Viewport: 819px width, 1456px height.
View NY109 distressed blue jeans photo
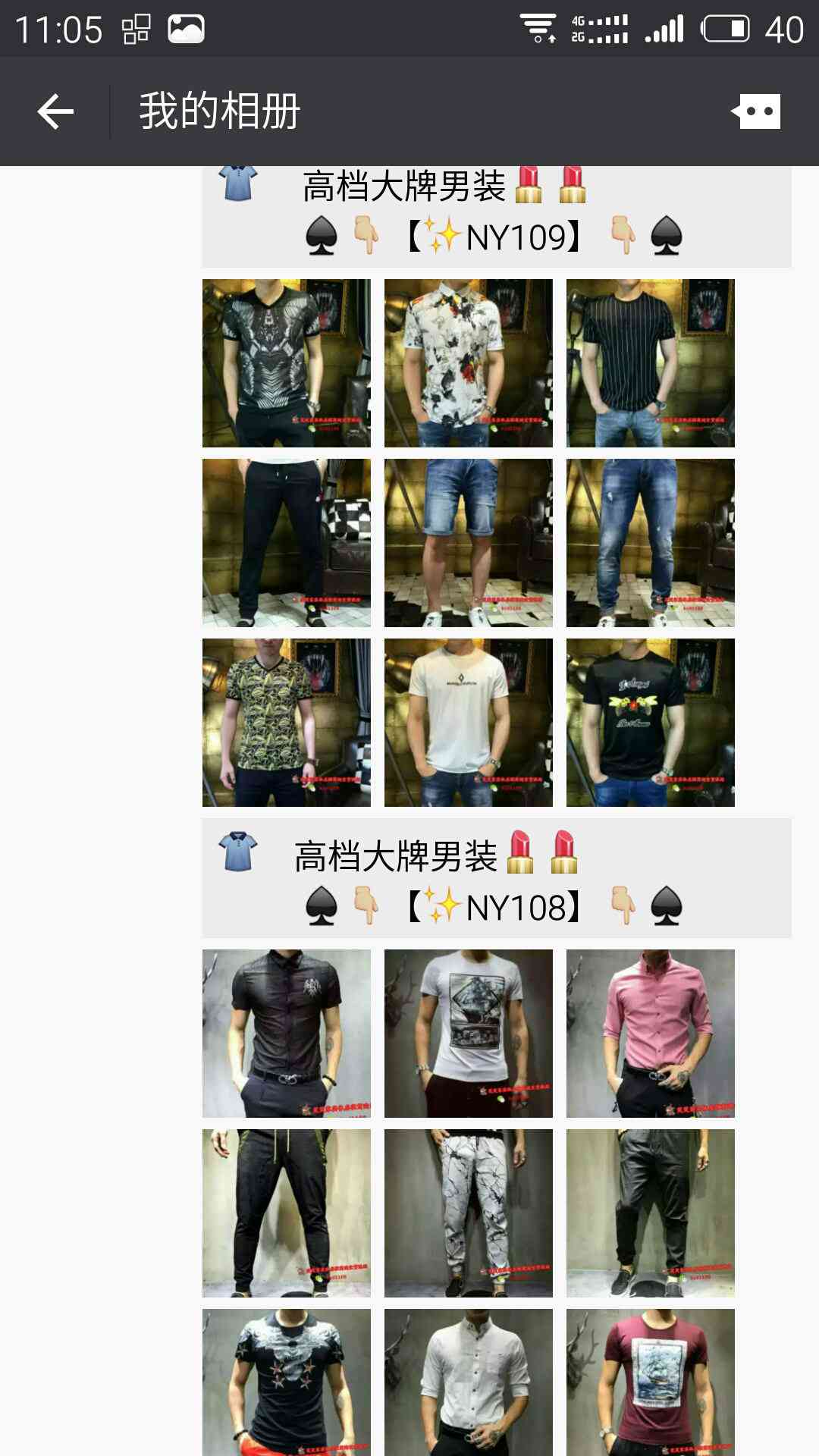pos(650,542)
